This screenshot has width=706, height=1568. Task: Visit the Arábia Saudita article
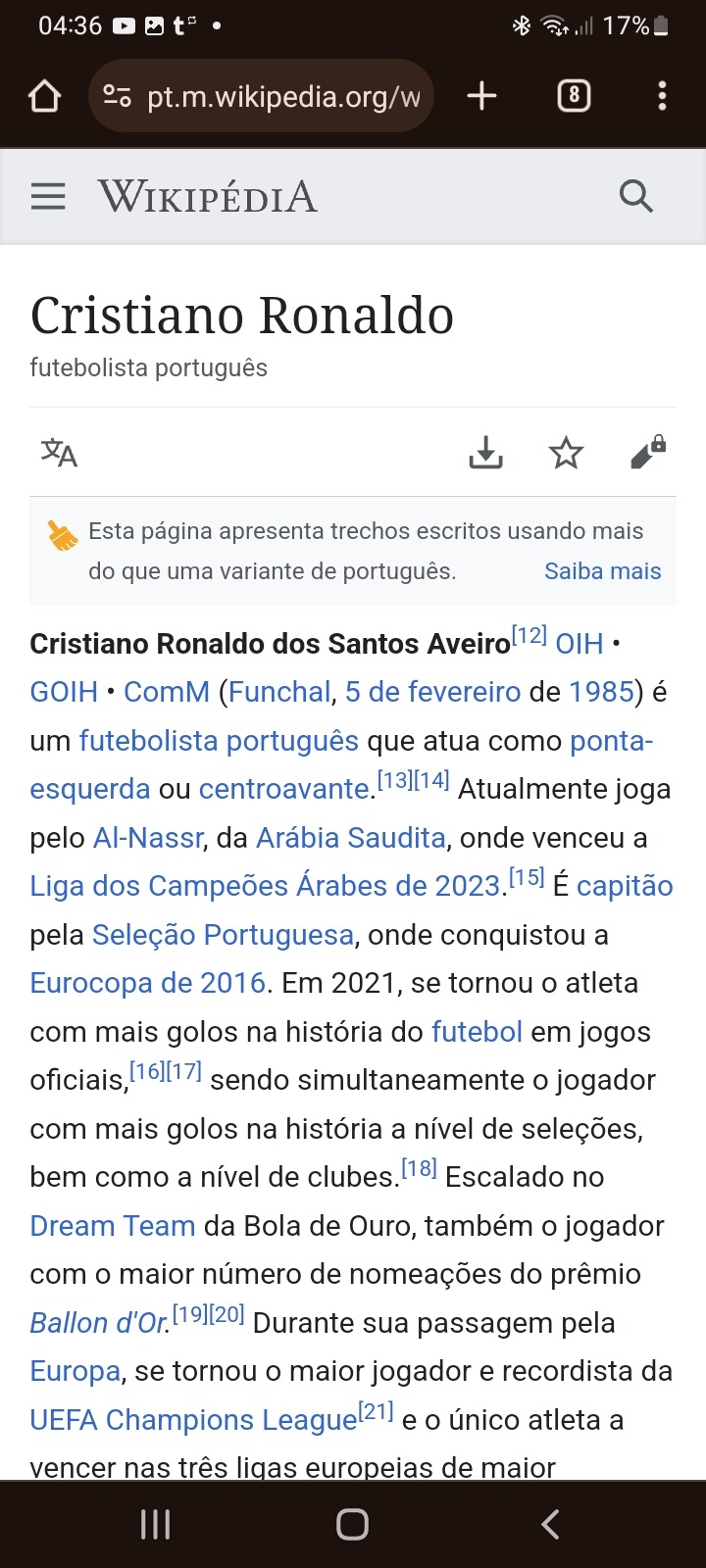(350, 838)
